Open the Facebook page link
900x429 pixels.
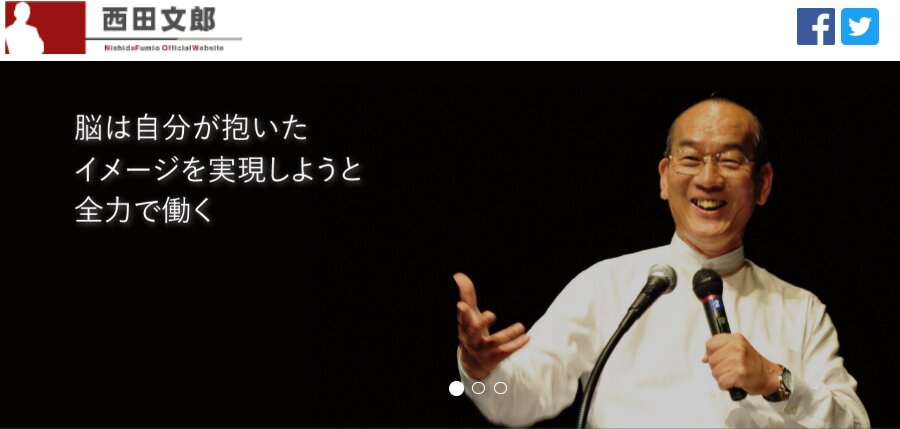[816, 26]
